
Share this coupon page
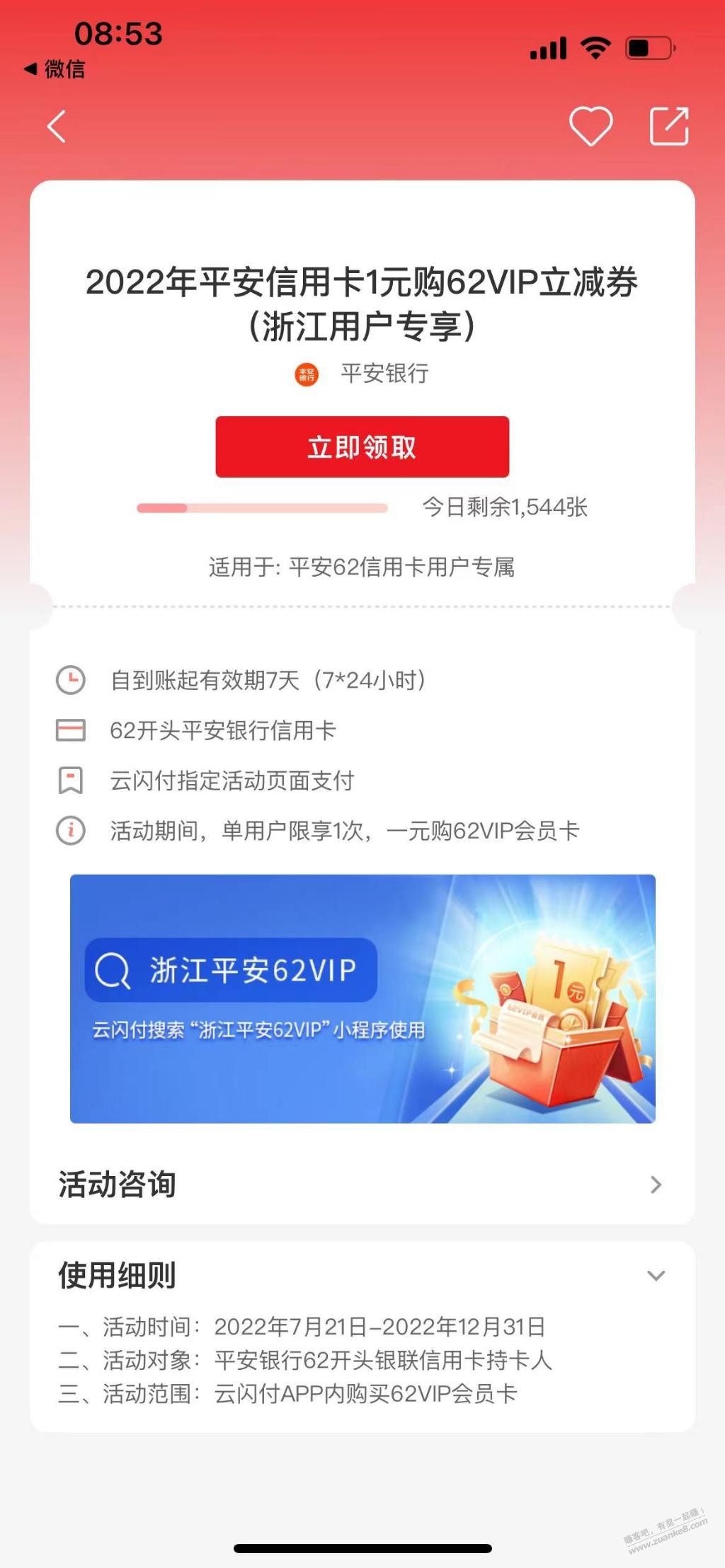click(669, 126)
